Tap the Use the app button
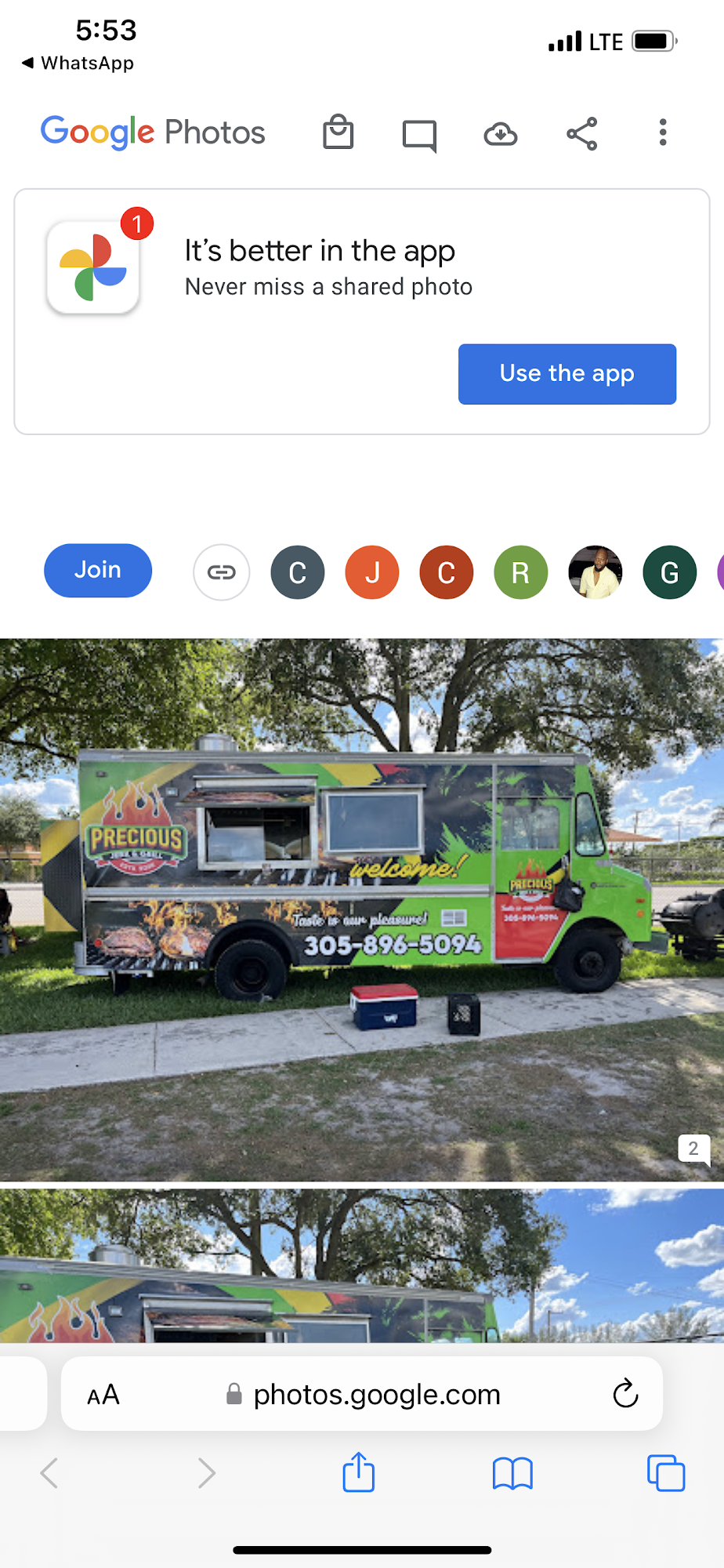The width and height of the screenshot is (724, 1568). (x=567, y=374)
